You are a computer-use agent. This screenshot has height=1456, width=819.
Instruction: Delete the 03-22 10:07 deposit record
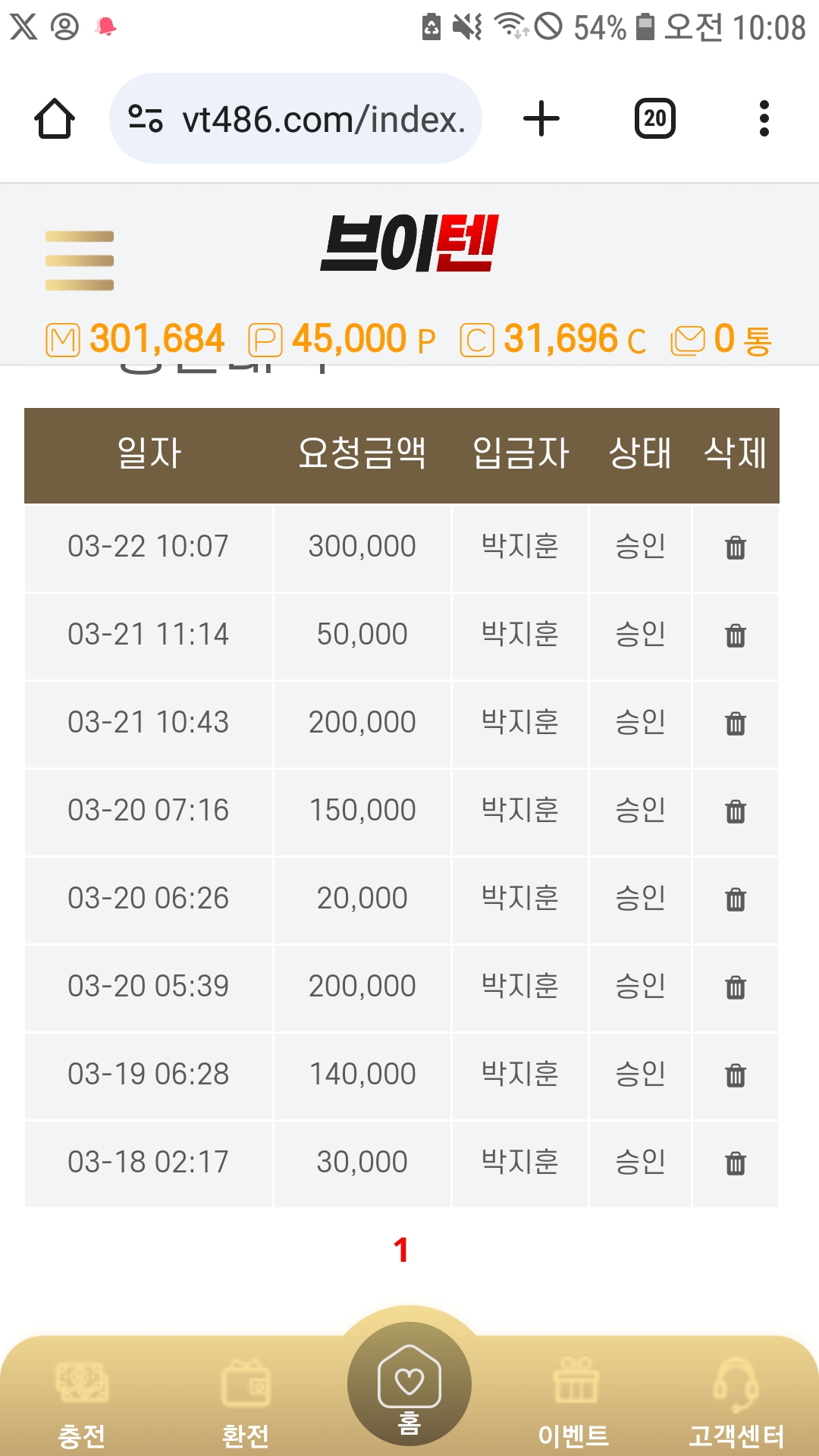tap(736, 548)
